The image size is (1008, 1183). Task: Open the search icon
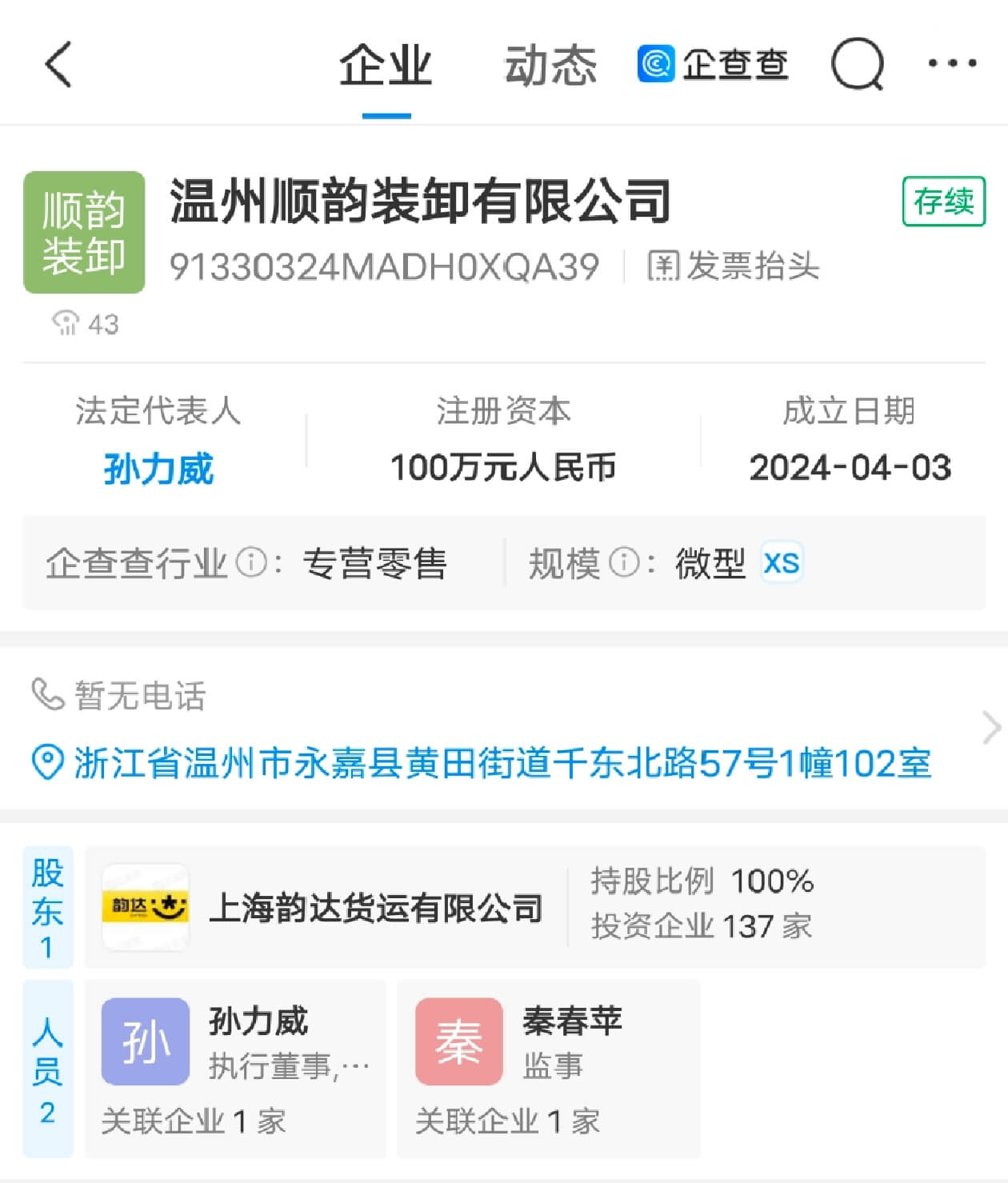click(x=857, y=65)
